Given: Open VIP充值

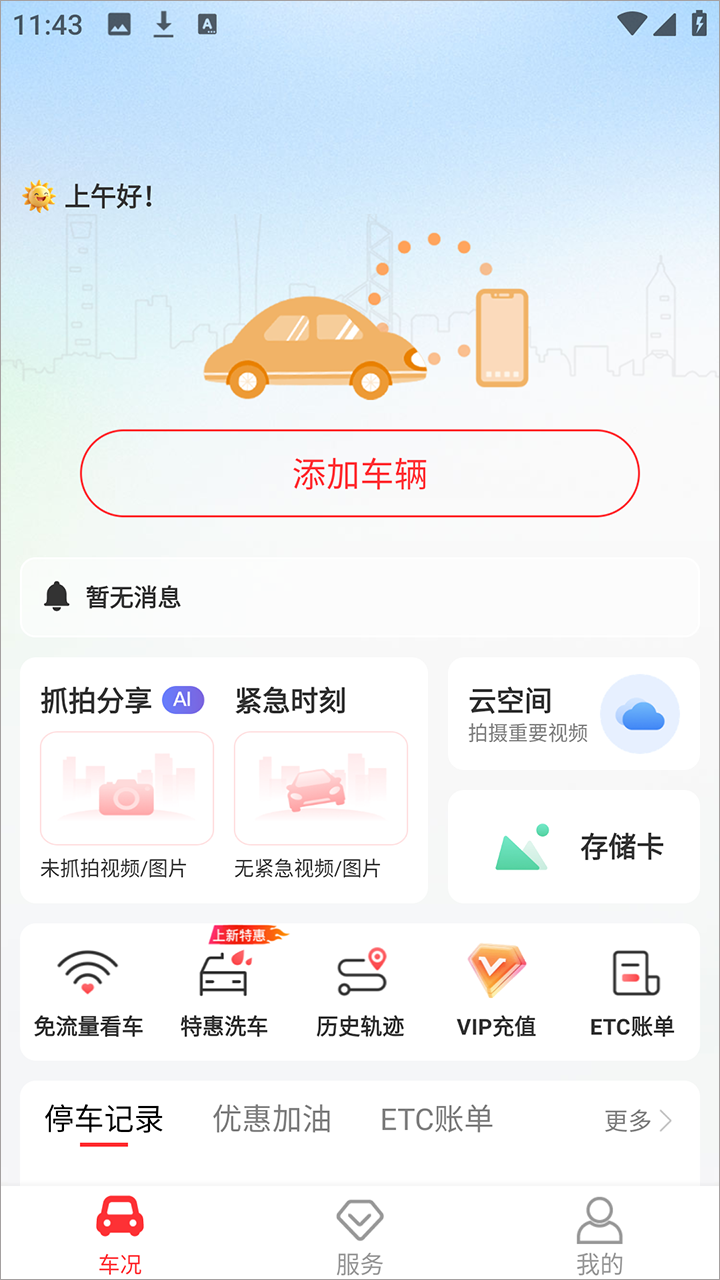Looking at the screenshot, I should pos(496,992).
